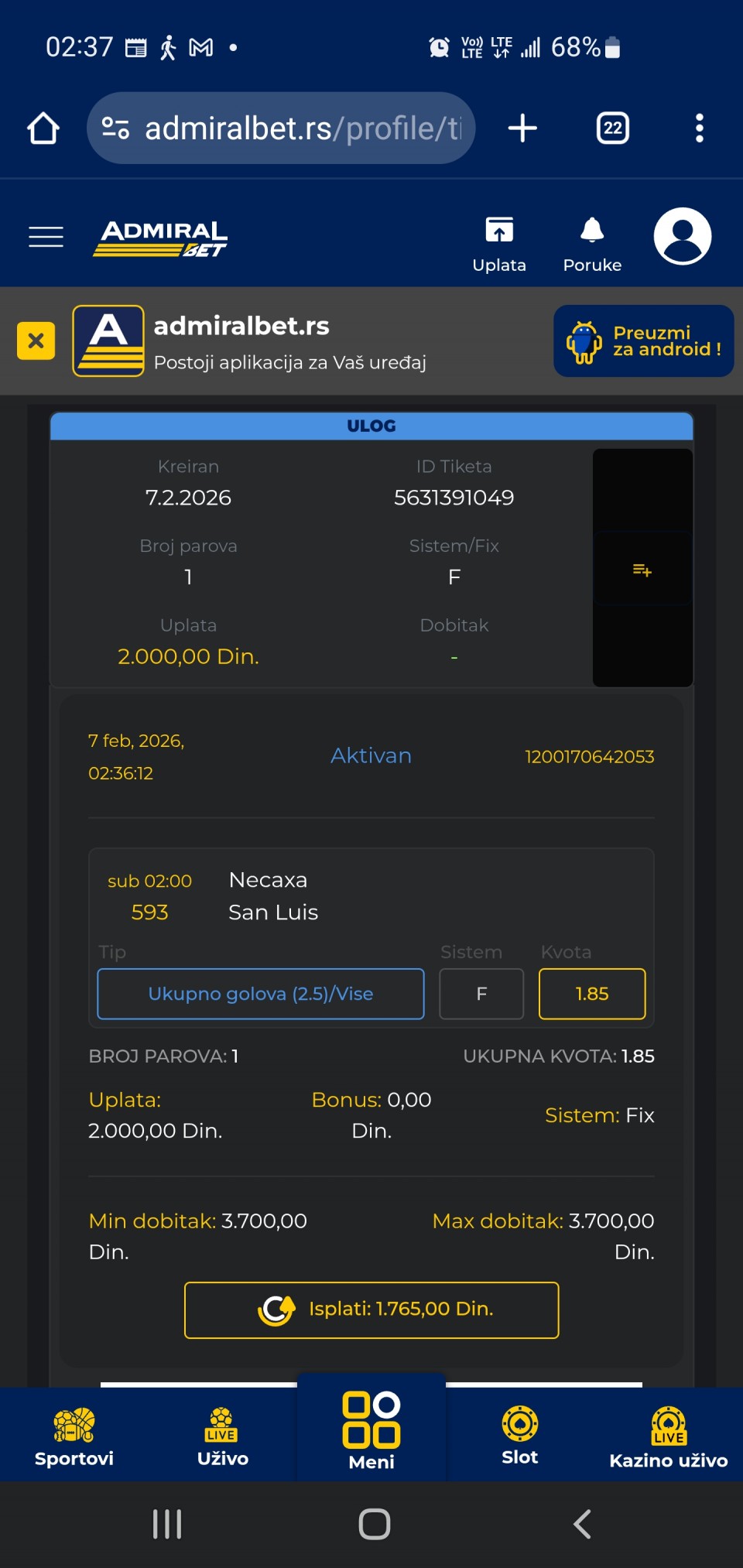Navigate back with system back button

pos(582,1524)
